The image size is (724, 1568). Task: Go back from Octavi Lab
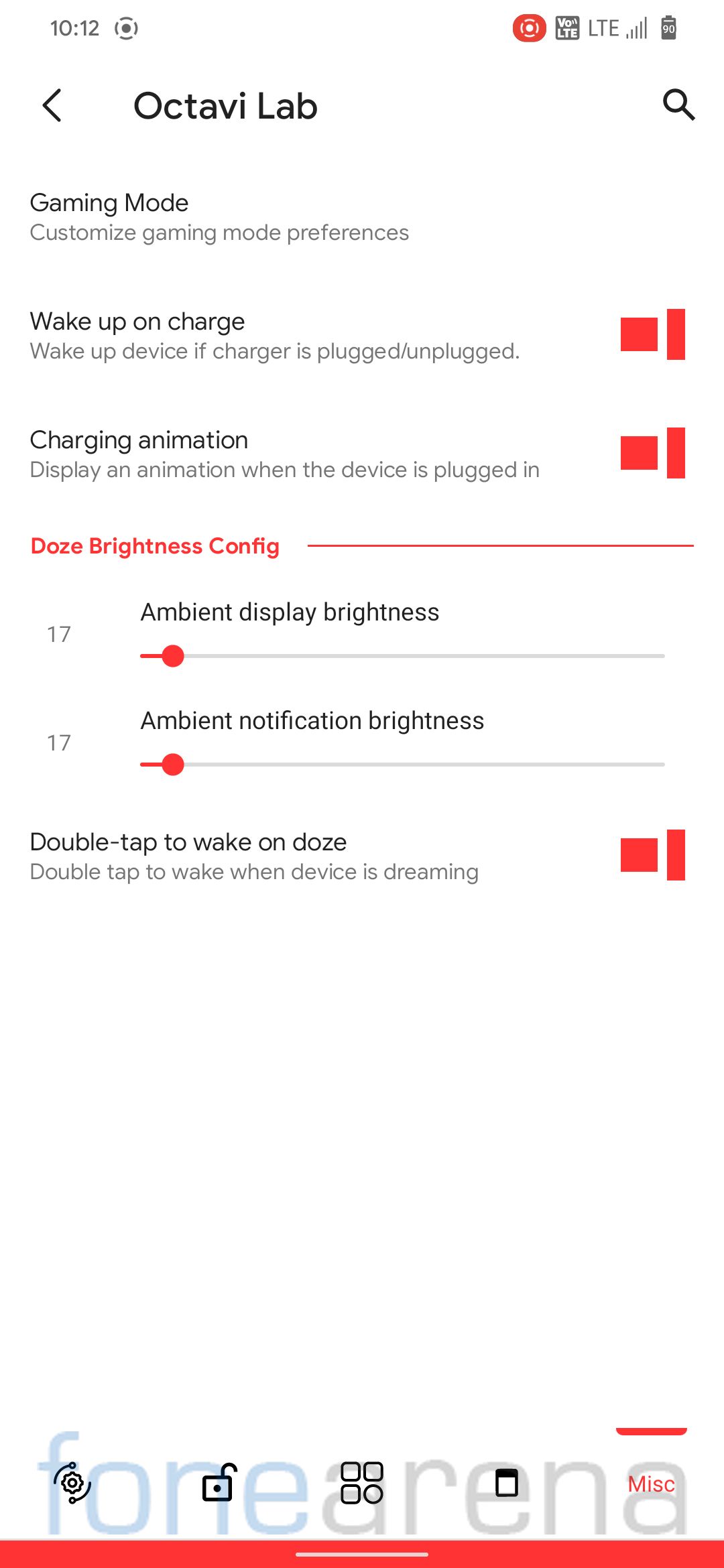click(x=52, y=106)
